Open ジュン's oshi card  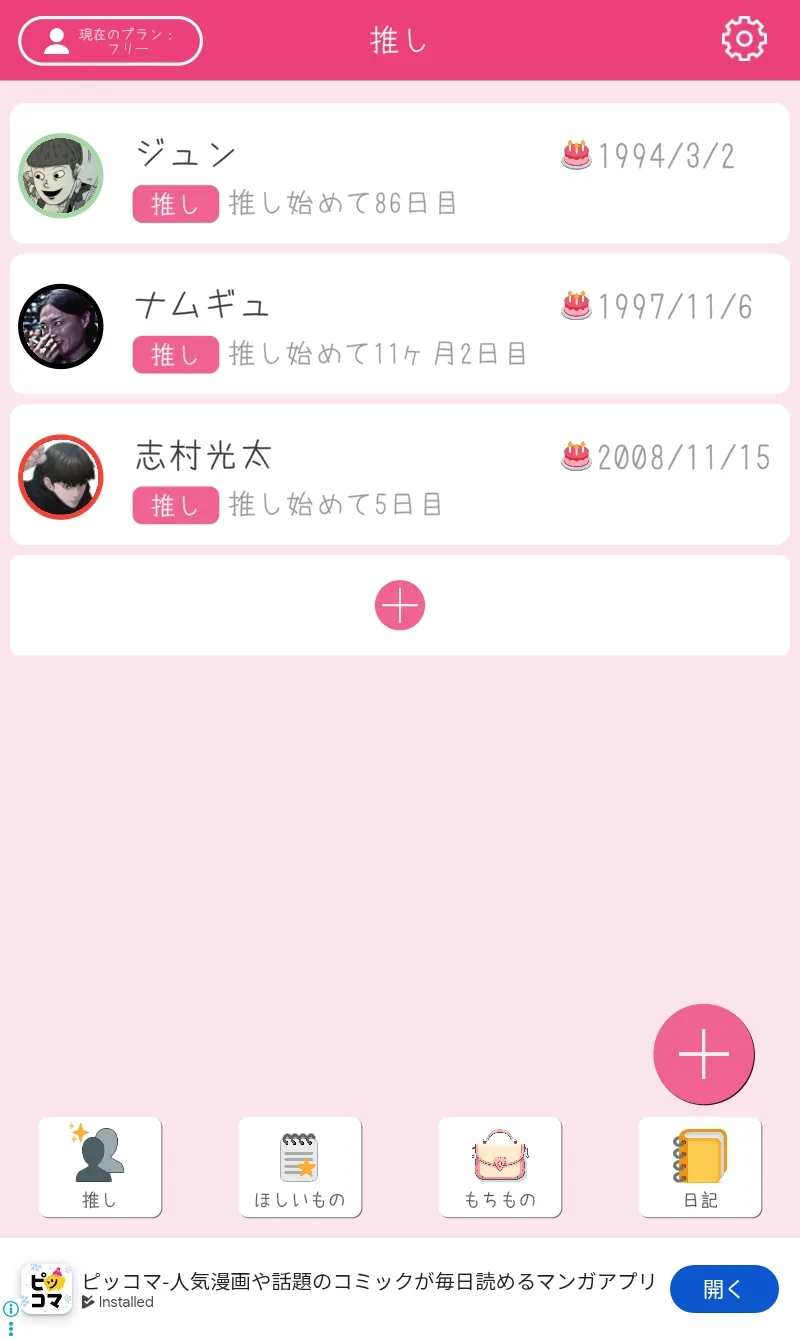[400, 173]
